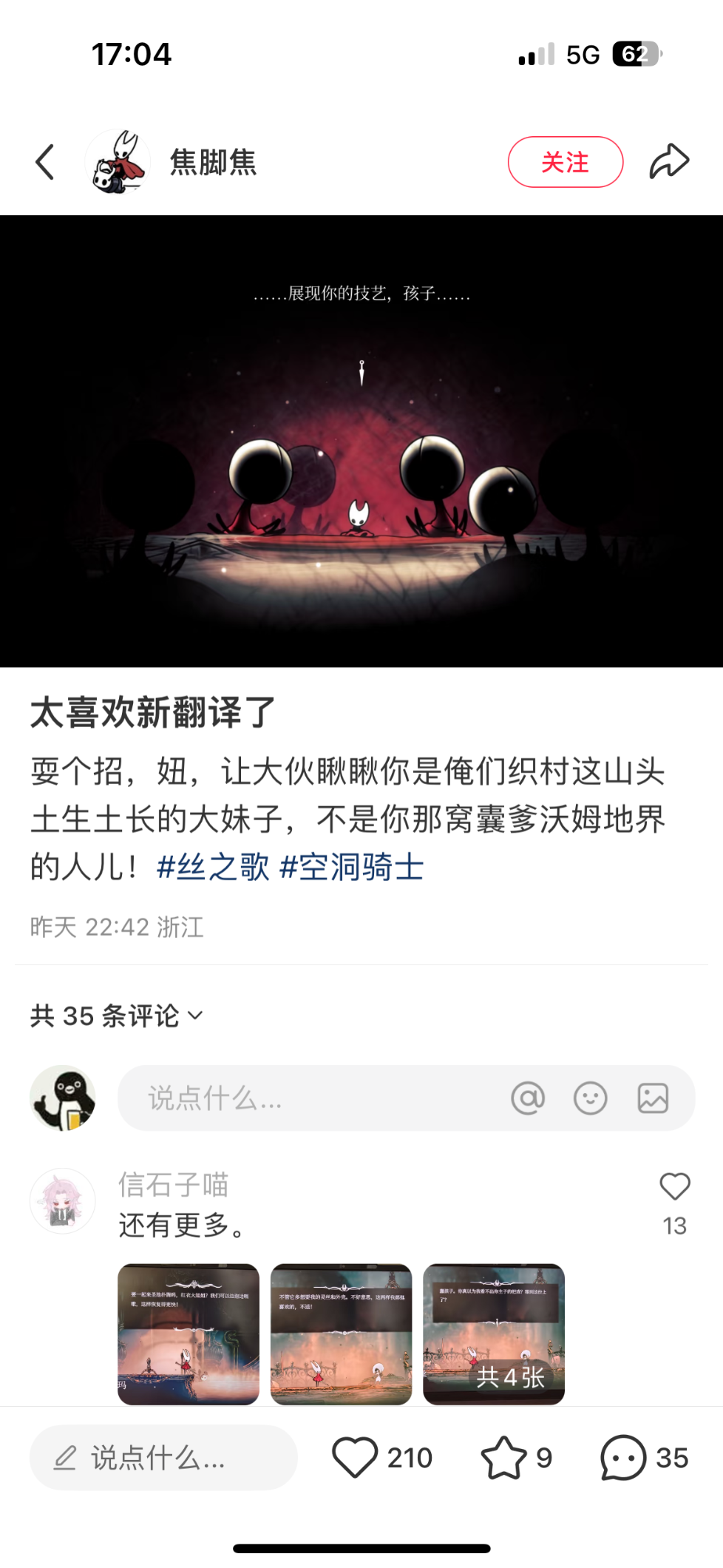723x1568 pixels.
Task: Follow the author with 关注 button
Action: click(x=565, y=162)
